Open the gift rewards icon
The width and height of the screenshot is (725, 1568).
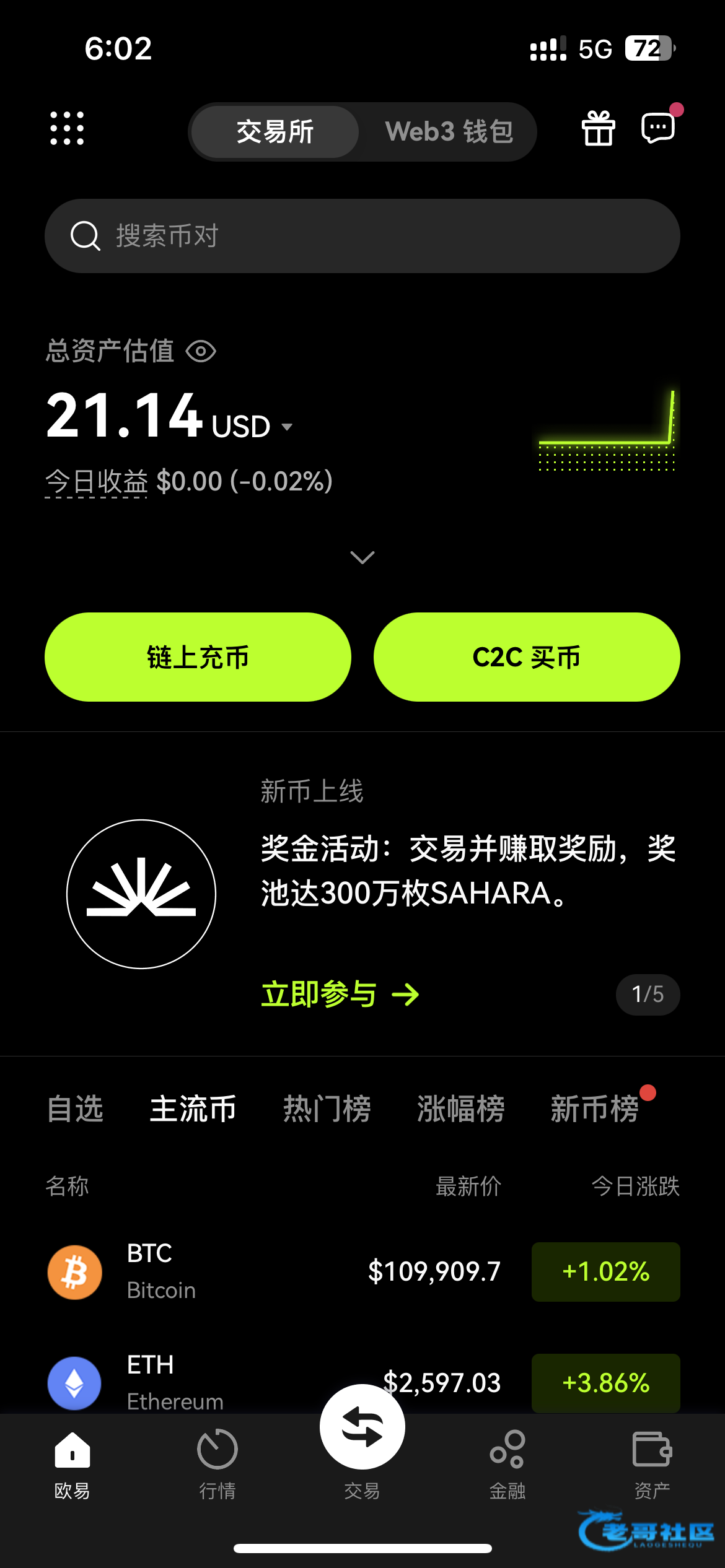(598, 129)
